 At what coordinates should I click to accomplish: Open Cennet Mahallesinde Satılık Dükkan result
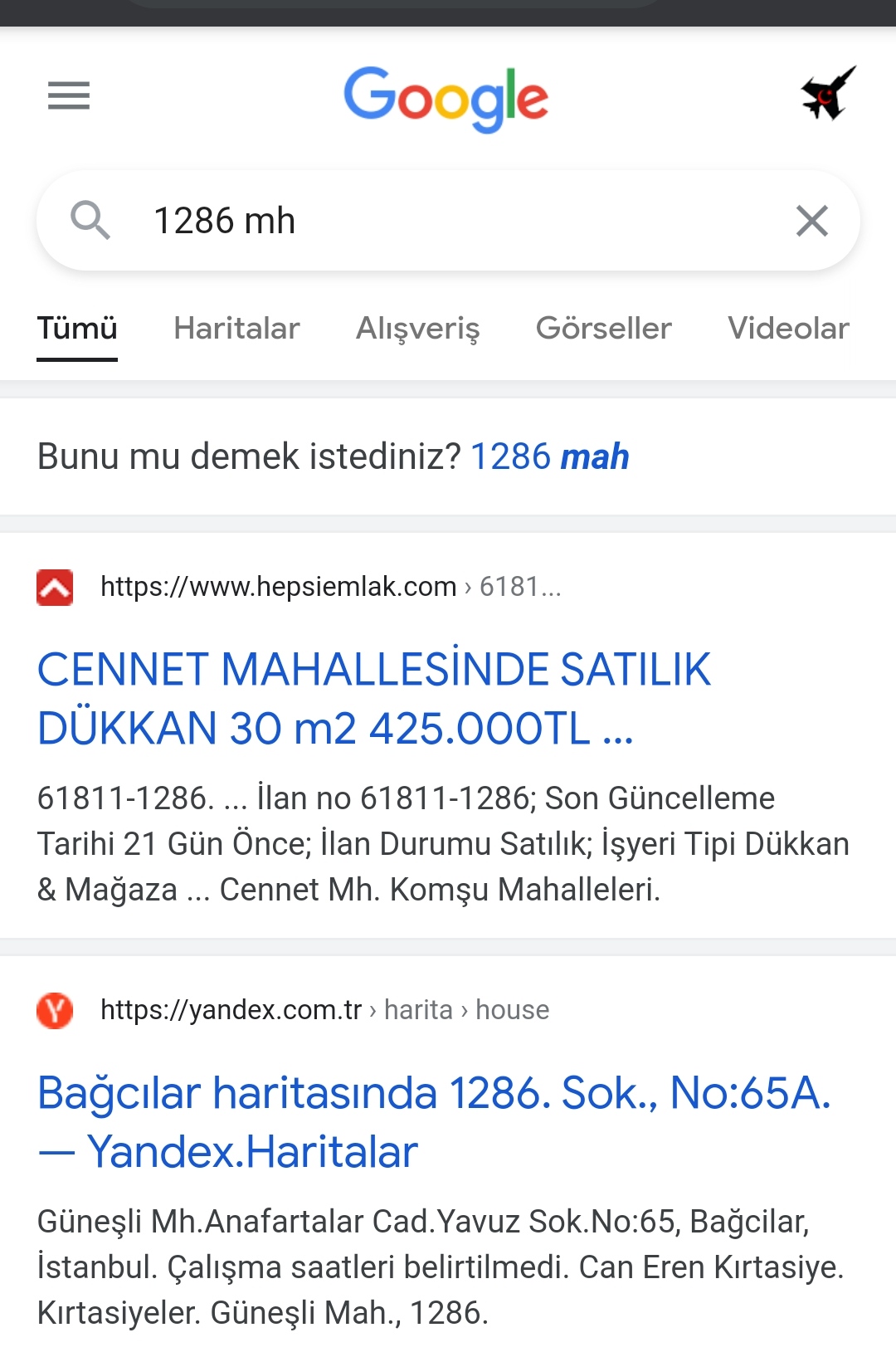point(373,699)
